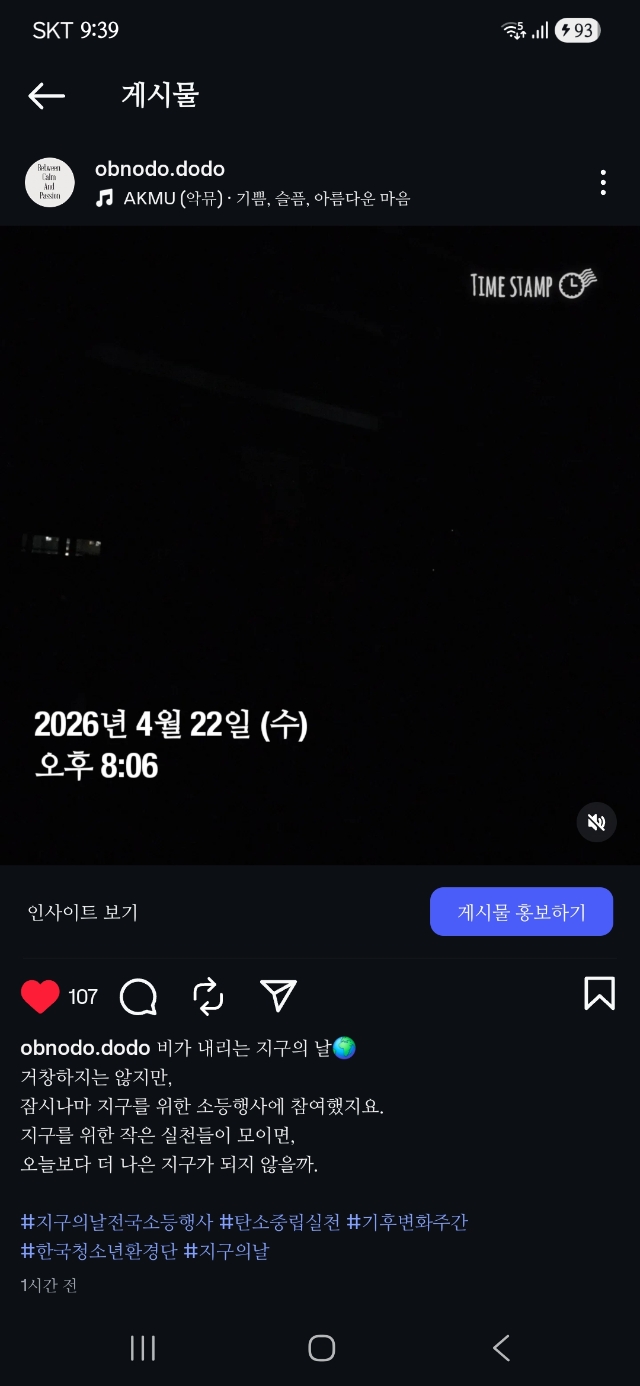Share the post via paper plane
The image size is (640, 1386).
coord(278,995)
